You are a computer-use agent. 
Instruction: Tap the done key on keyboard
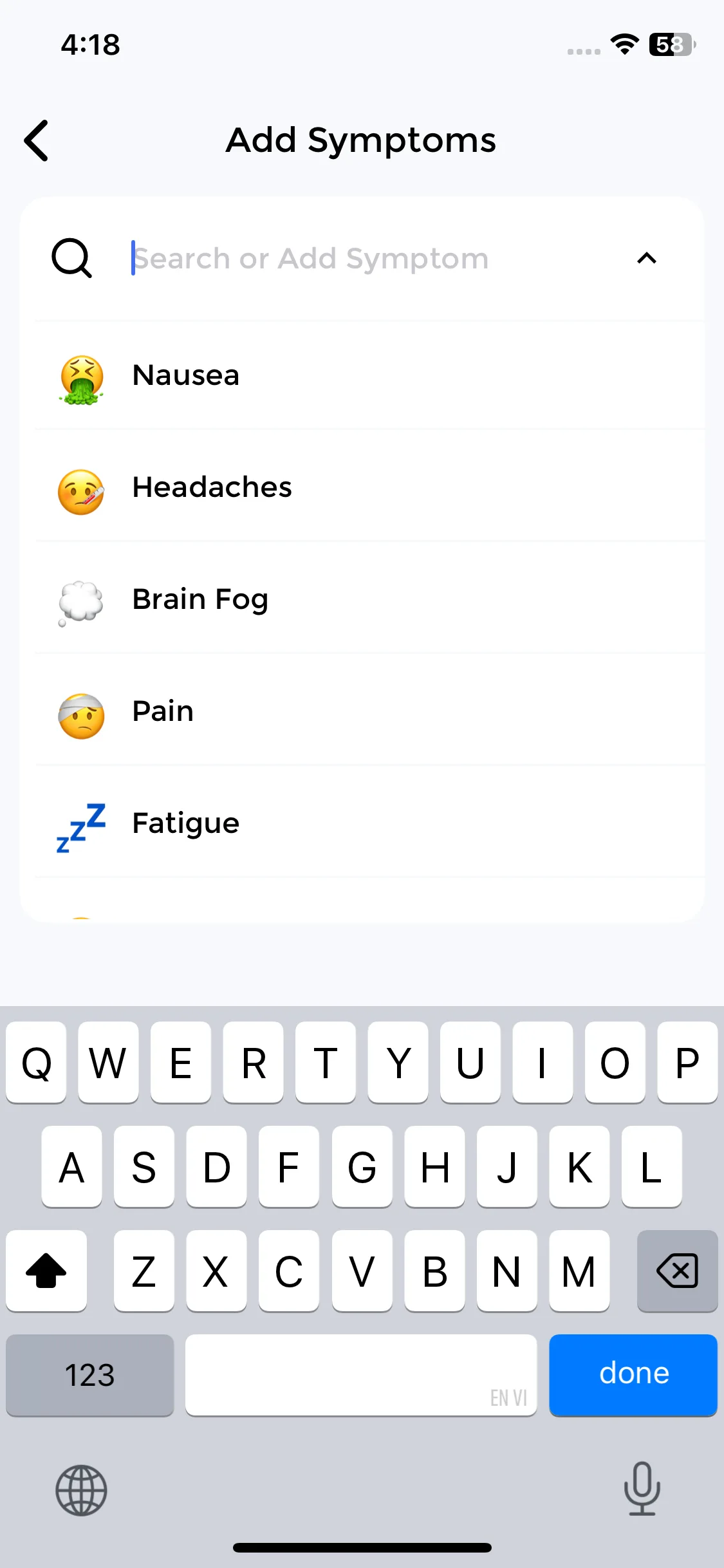(x=633, y=1374)
